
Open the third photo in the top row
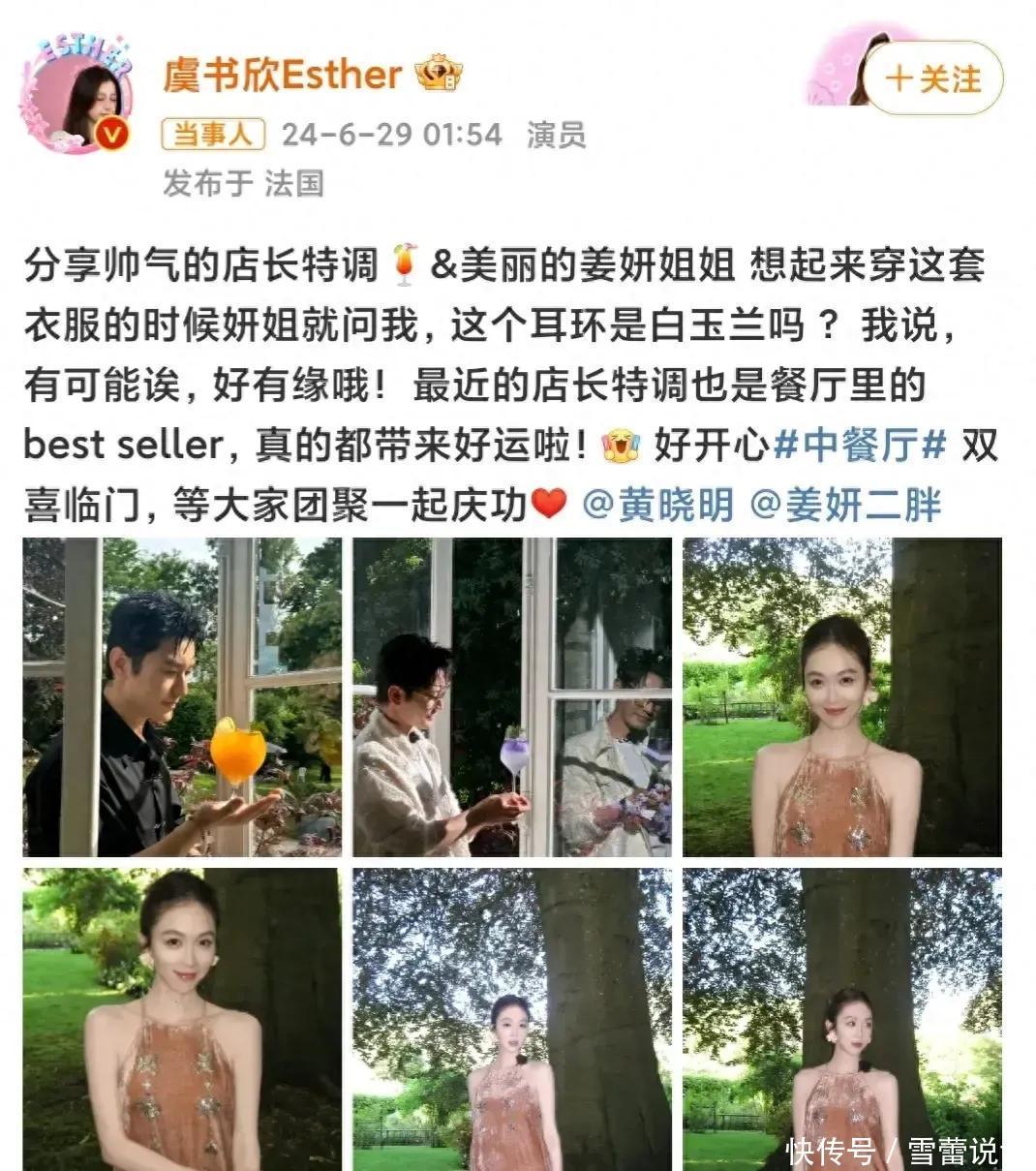[841, 697]
